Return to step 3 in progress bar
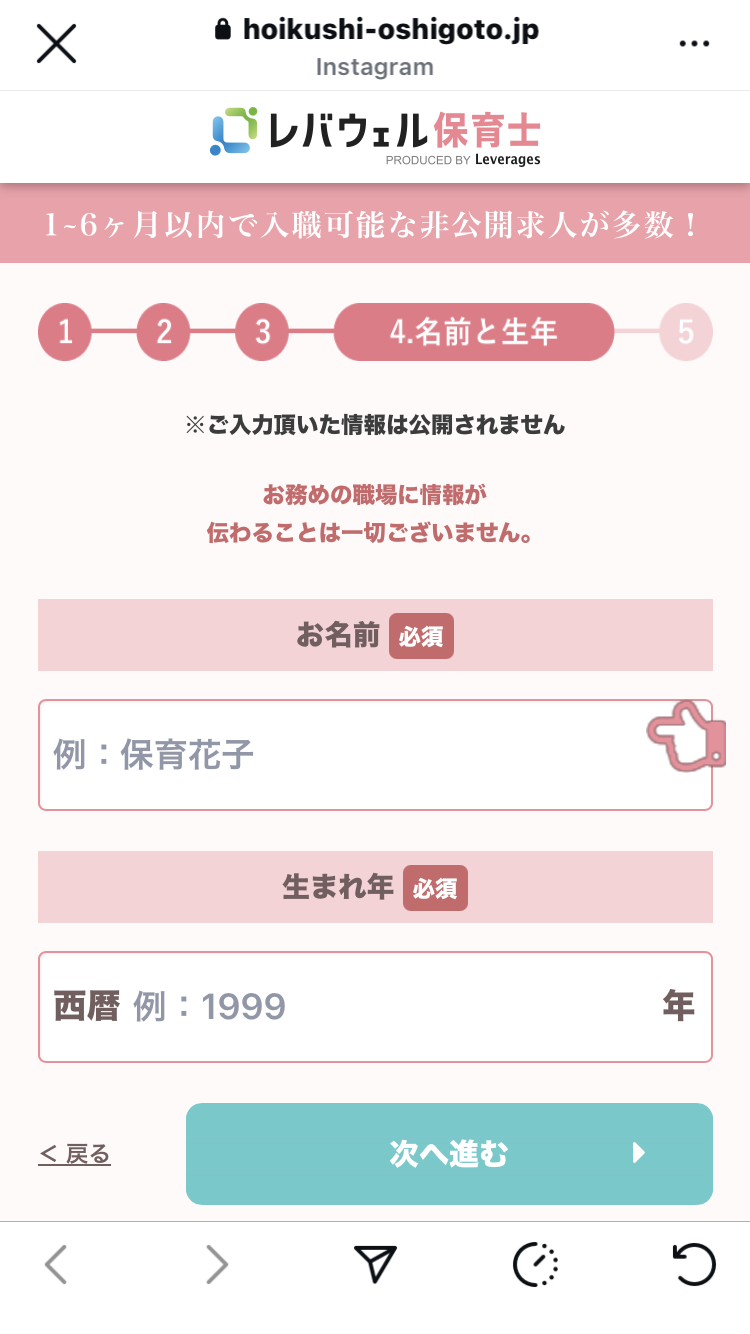The width and height of the screenshot is (750, 1334). coord(262,332)
